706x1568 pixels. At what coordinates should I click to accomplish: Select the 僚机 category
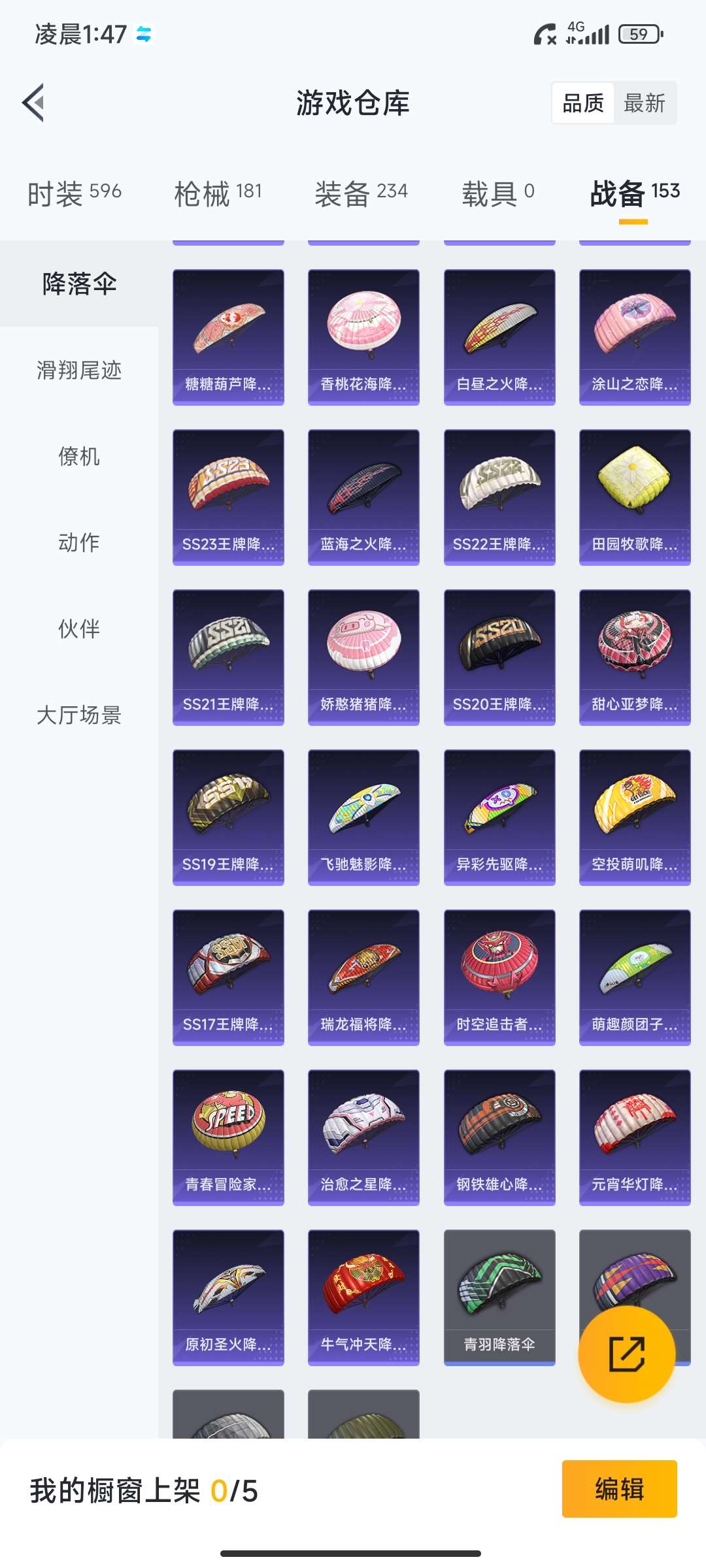79,457
